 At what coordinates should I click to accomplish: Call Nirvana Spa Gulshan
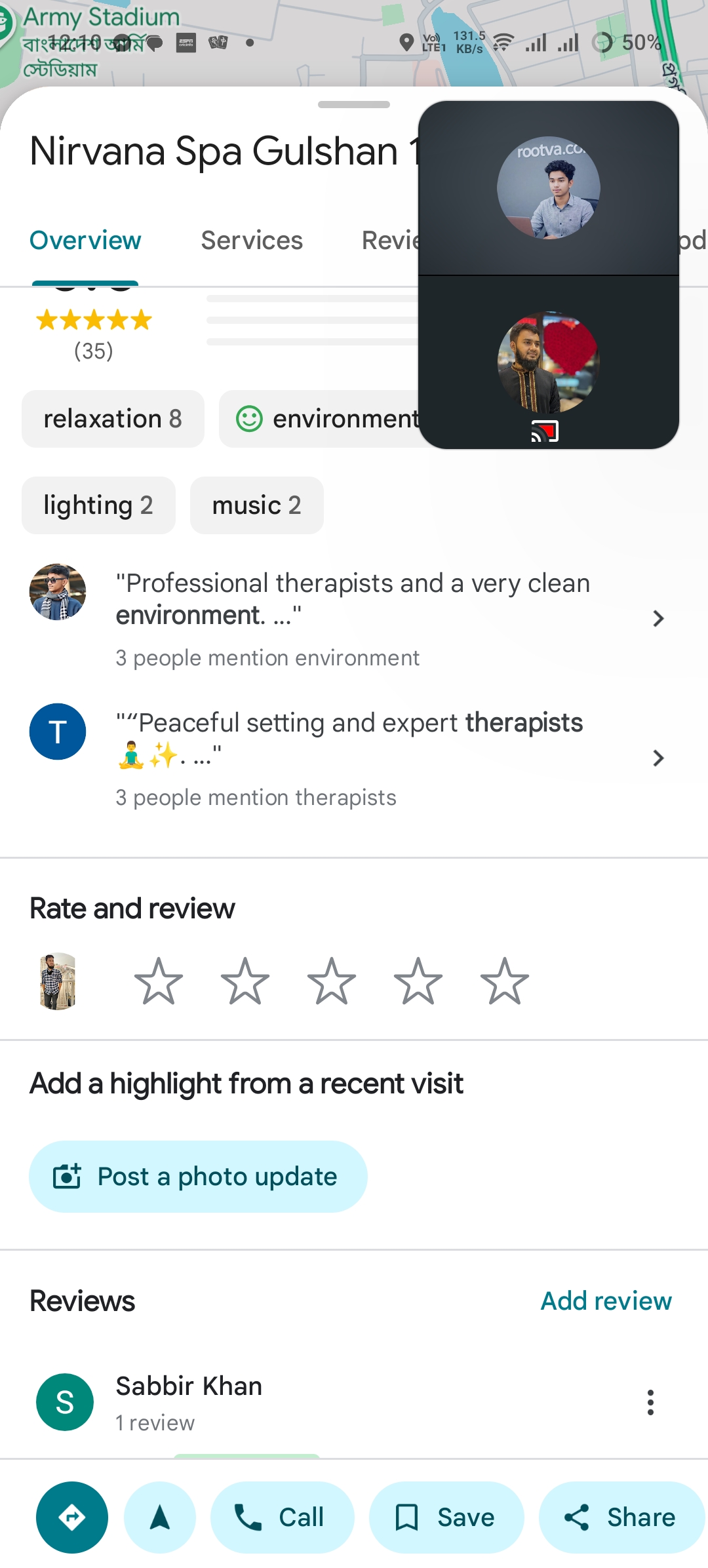(x=282, y=1517)
